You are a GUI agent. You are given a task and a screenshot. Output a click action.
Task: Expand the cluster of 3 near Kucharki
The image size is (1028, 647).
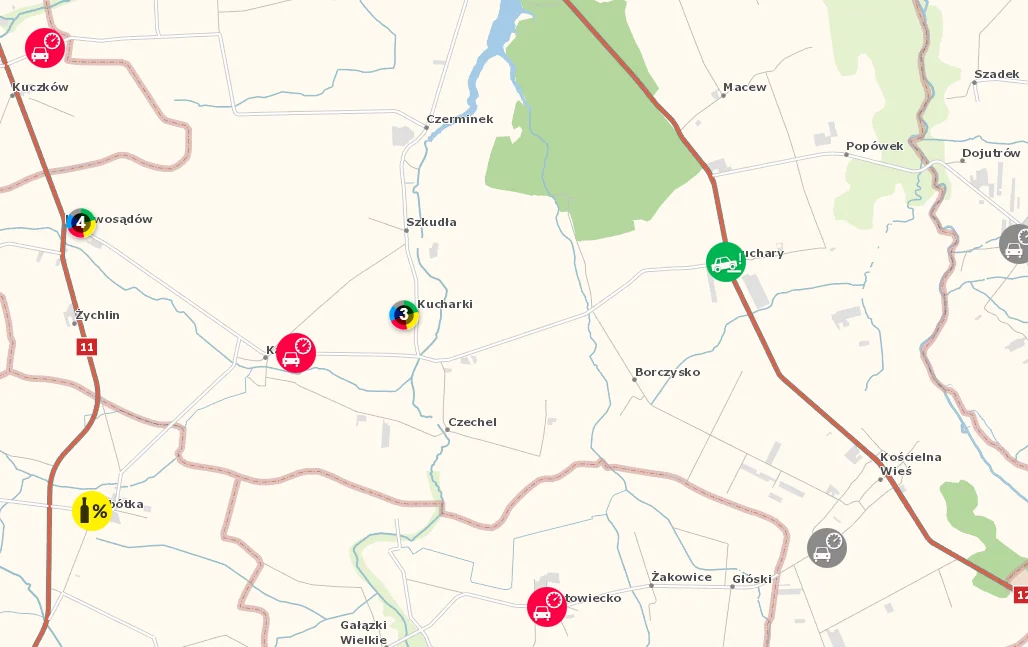point(404,315)
